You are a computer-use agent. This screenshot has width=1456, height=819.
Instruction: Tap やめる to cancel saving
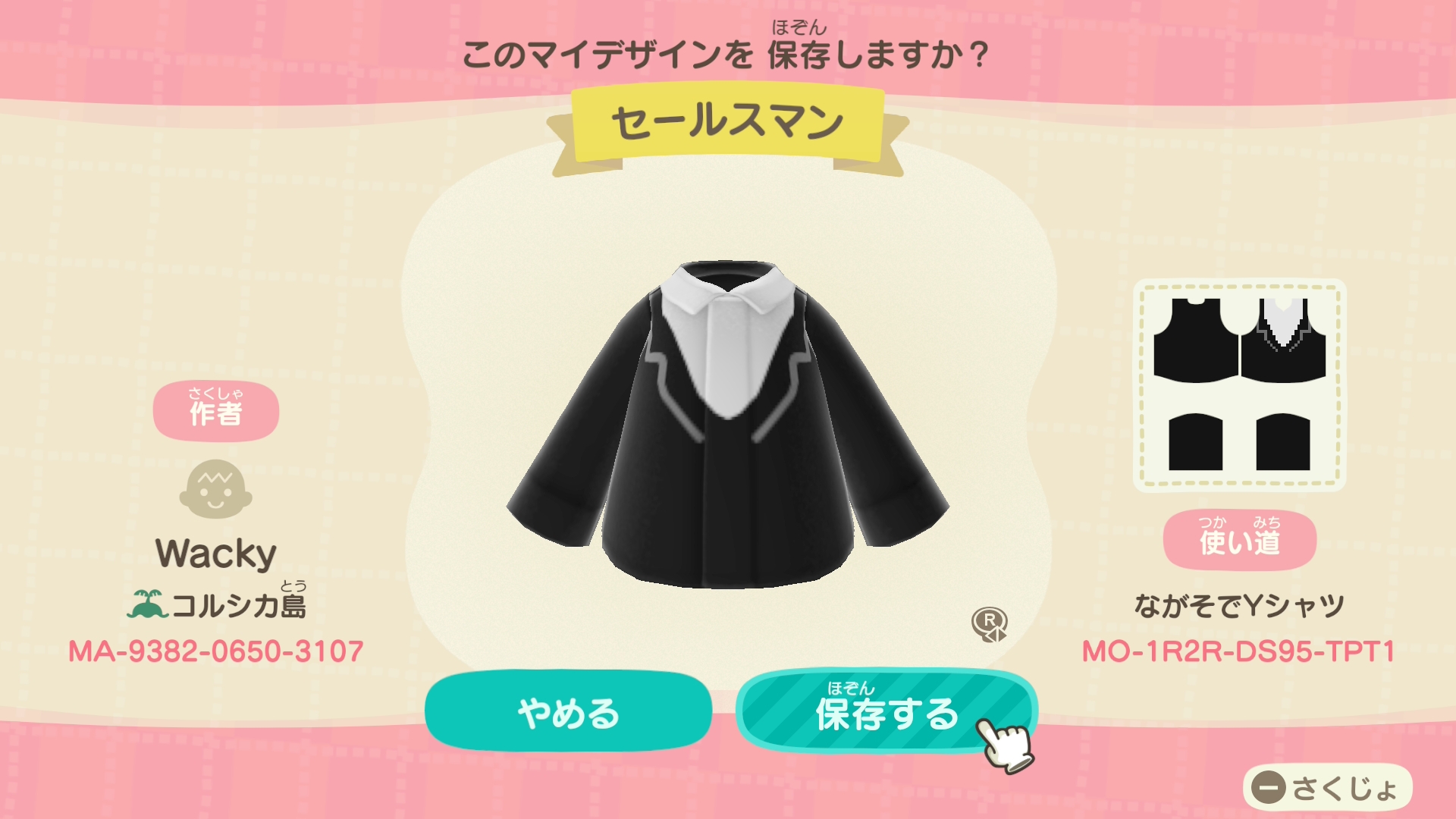coord(568,713)
